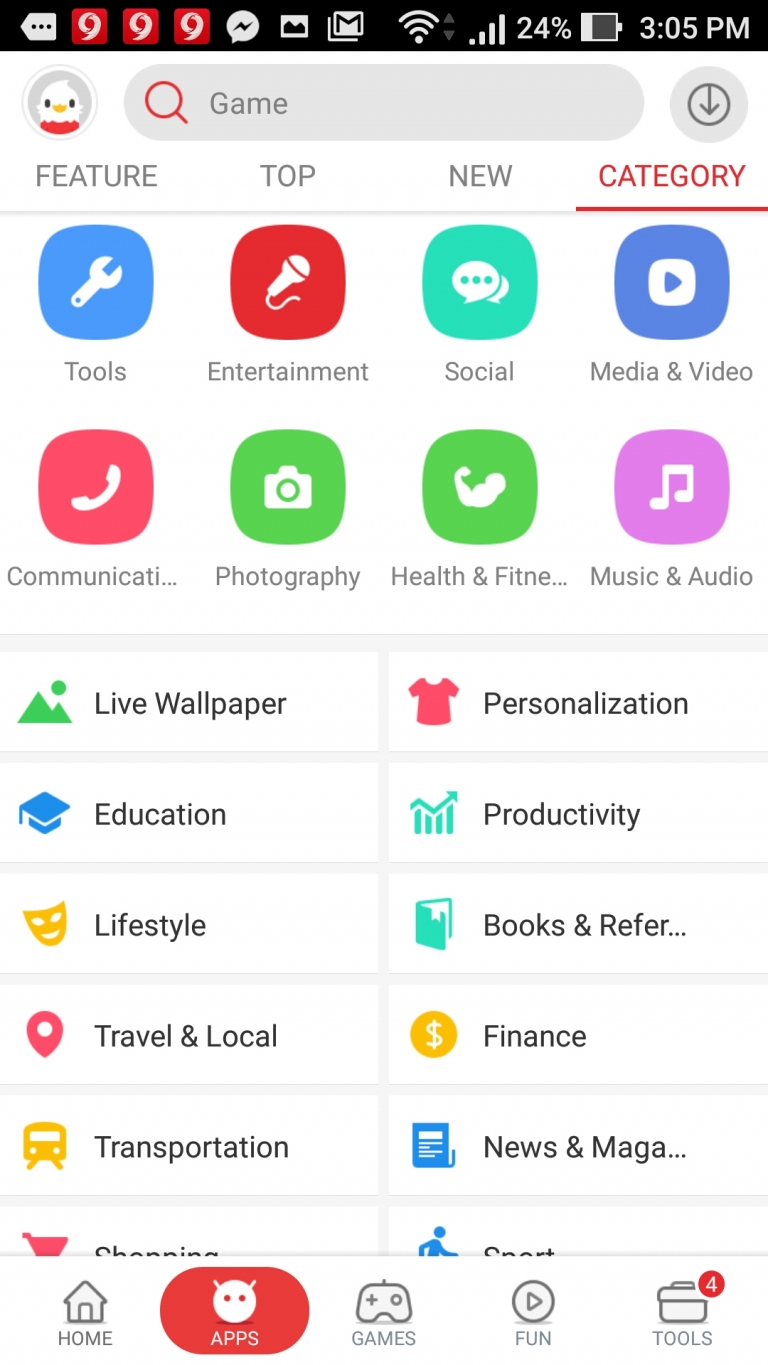Open Tools with the badge showing 4

(x=682, y=1311)
